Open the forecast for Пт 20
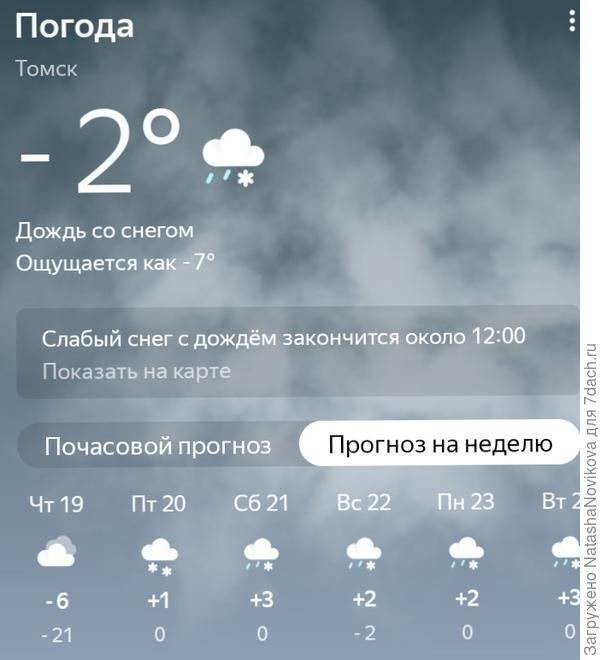 pos(159,565)
